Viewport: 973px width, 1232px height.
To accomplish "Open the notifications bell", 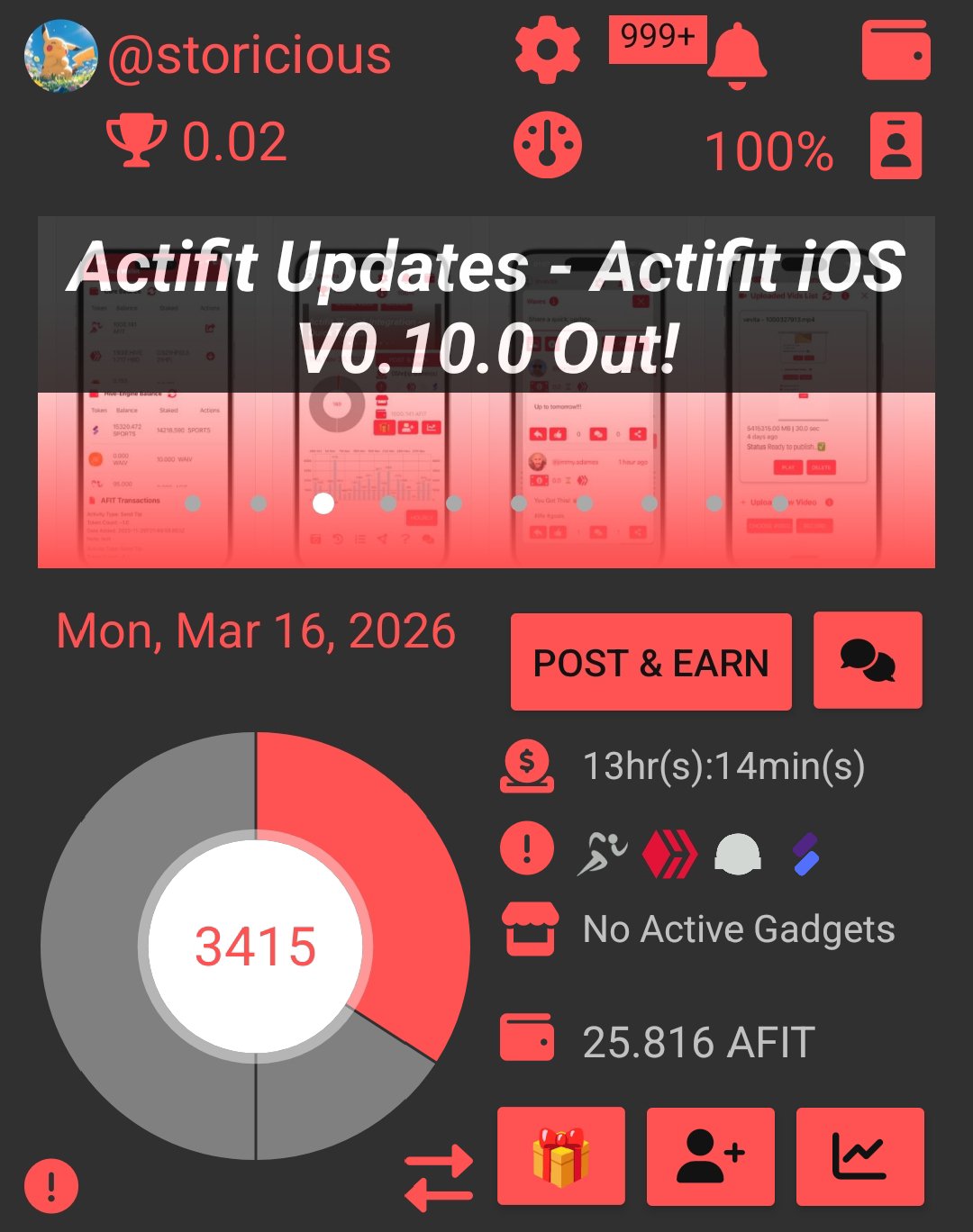I will 736,54.
